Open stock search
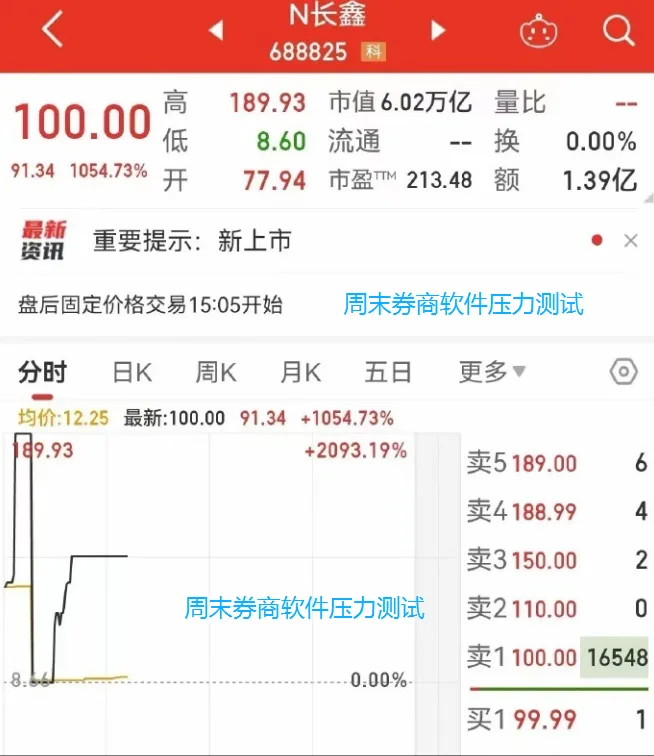Viewport: 654px width, 756px height. pyautogui.click(x=618, y=30)
